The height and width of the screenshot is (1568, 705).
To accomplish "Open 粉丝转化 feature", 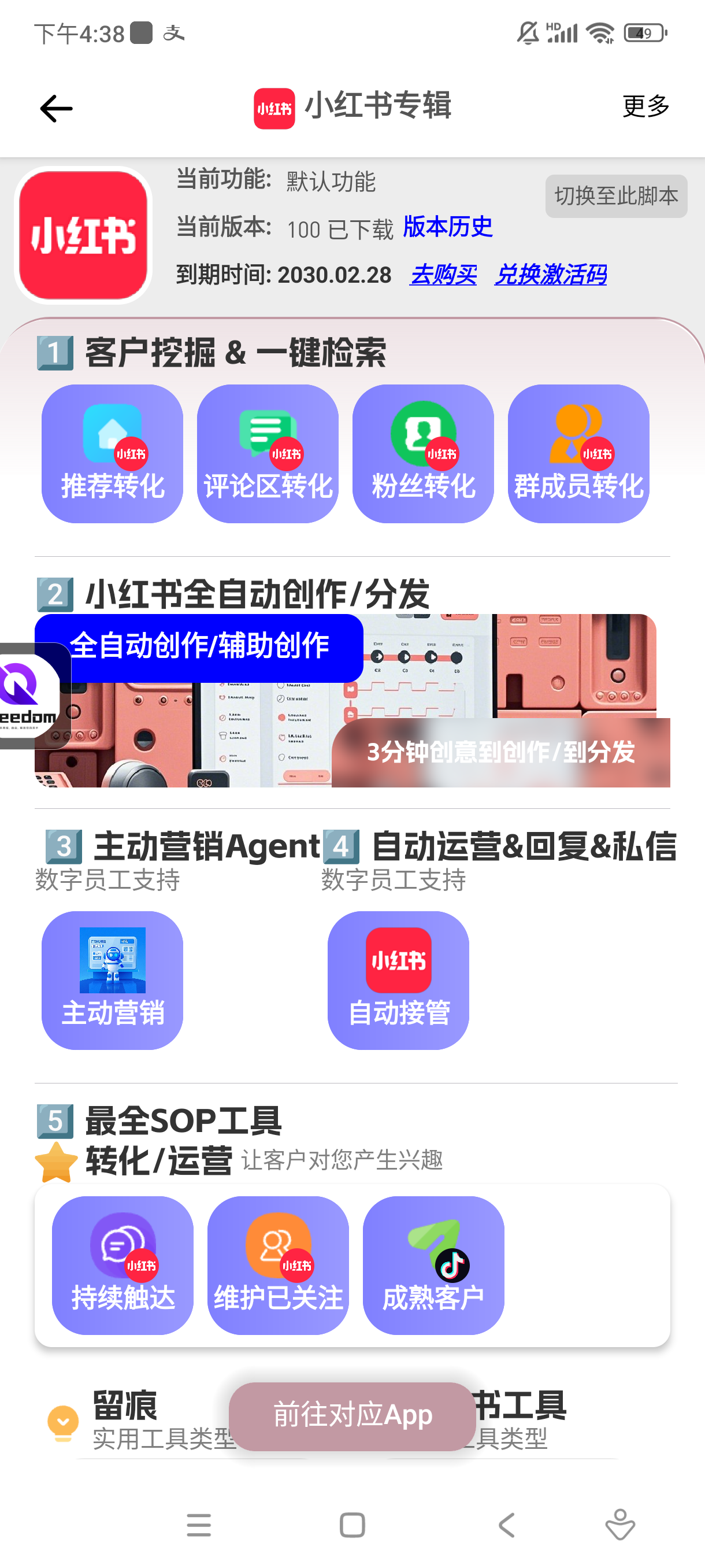I will tap(423, 453).
